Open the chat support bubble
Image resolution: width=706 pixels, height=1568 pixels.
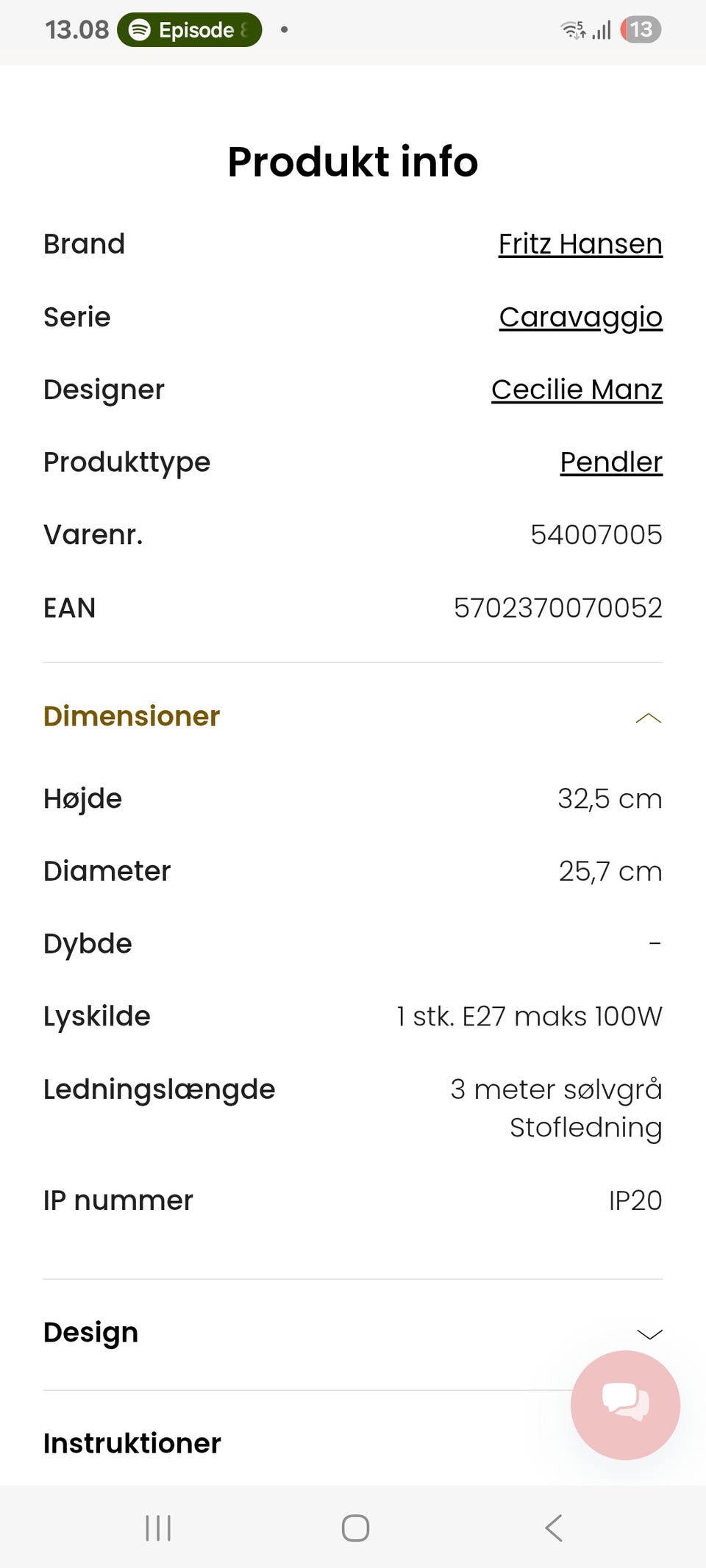pos(625,1405)
